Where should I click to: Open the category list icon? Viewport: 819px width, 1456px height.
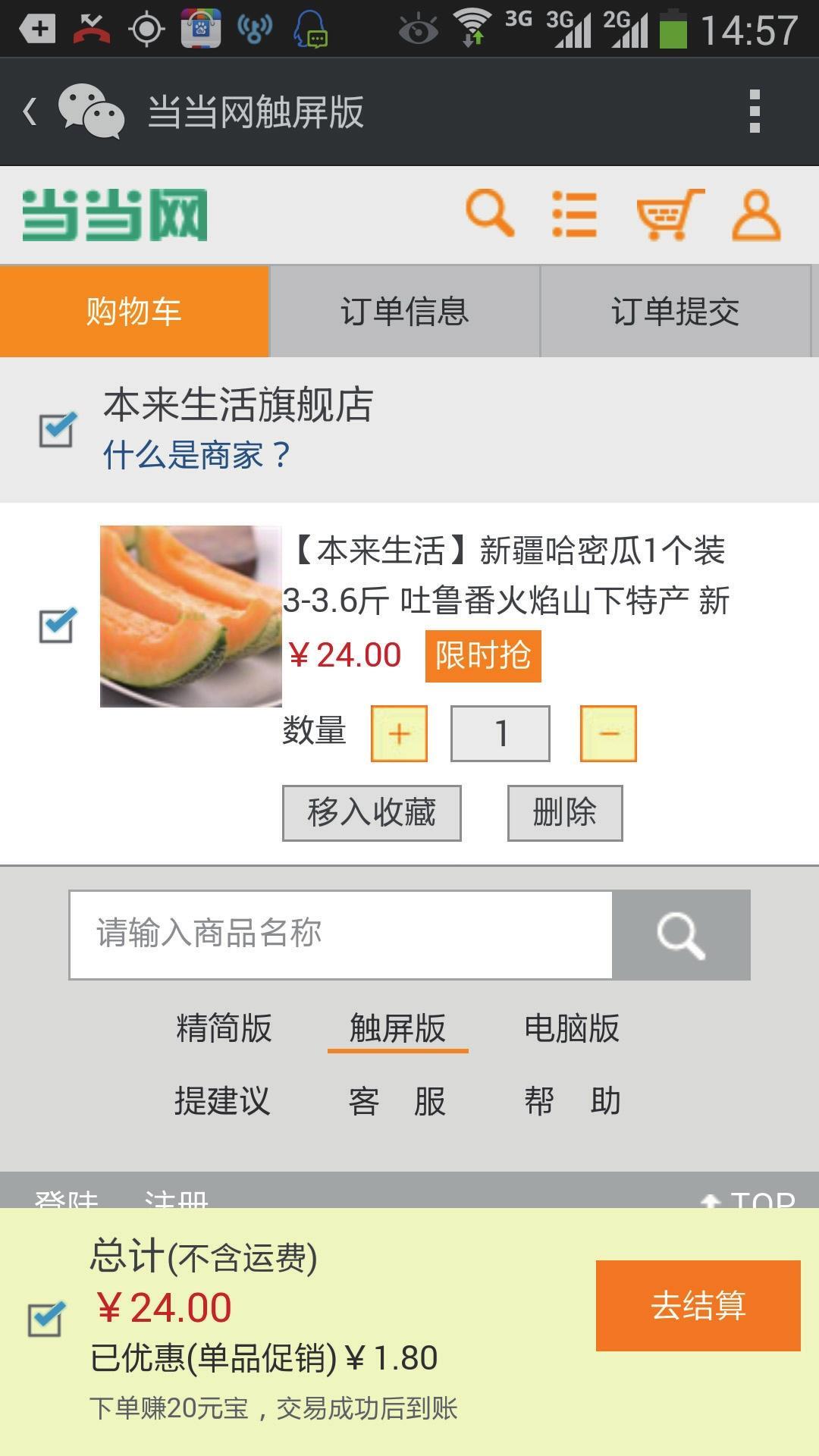(x=574, y=215)
